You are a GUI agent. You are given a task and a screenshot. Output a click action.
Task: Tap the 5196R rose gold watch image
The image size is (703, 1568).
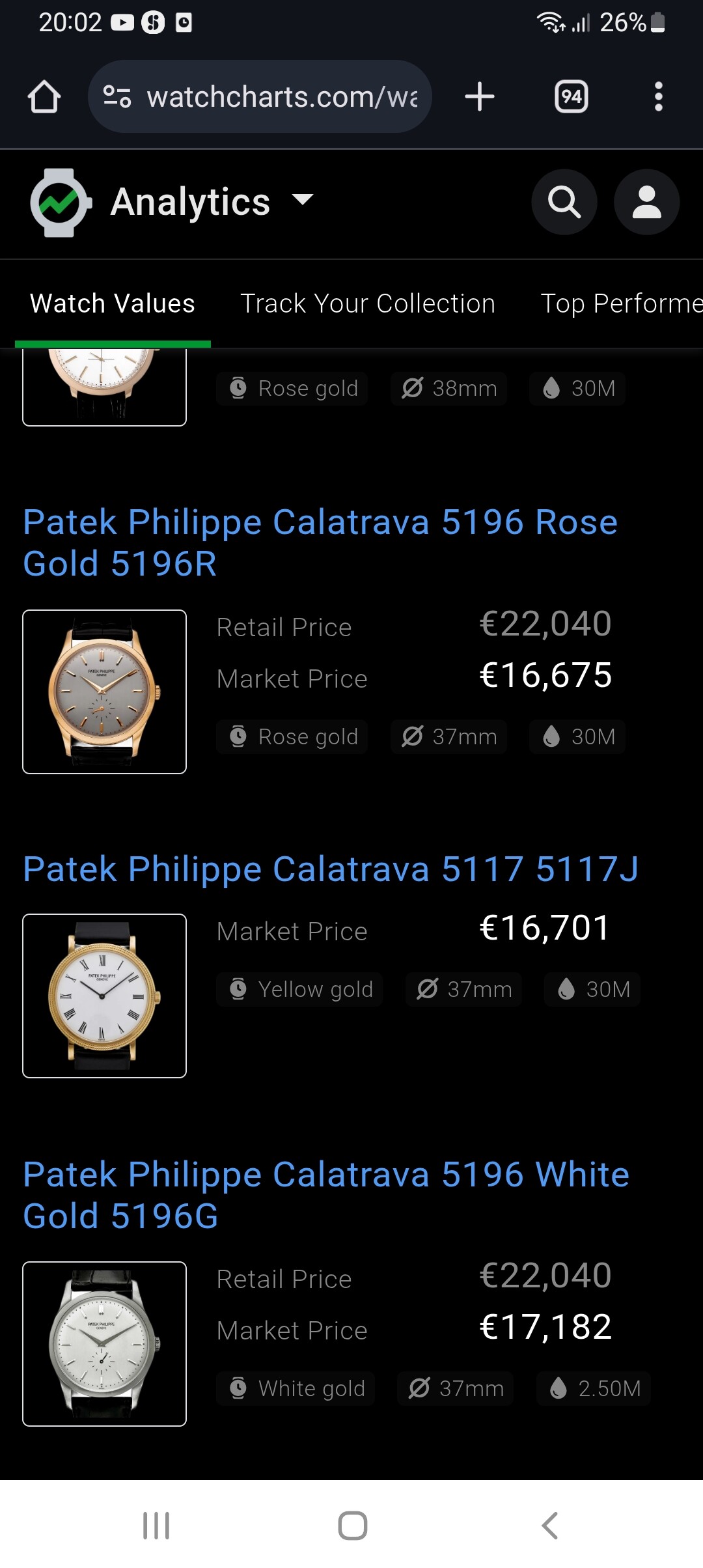tap(104, 692)
